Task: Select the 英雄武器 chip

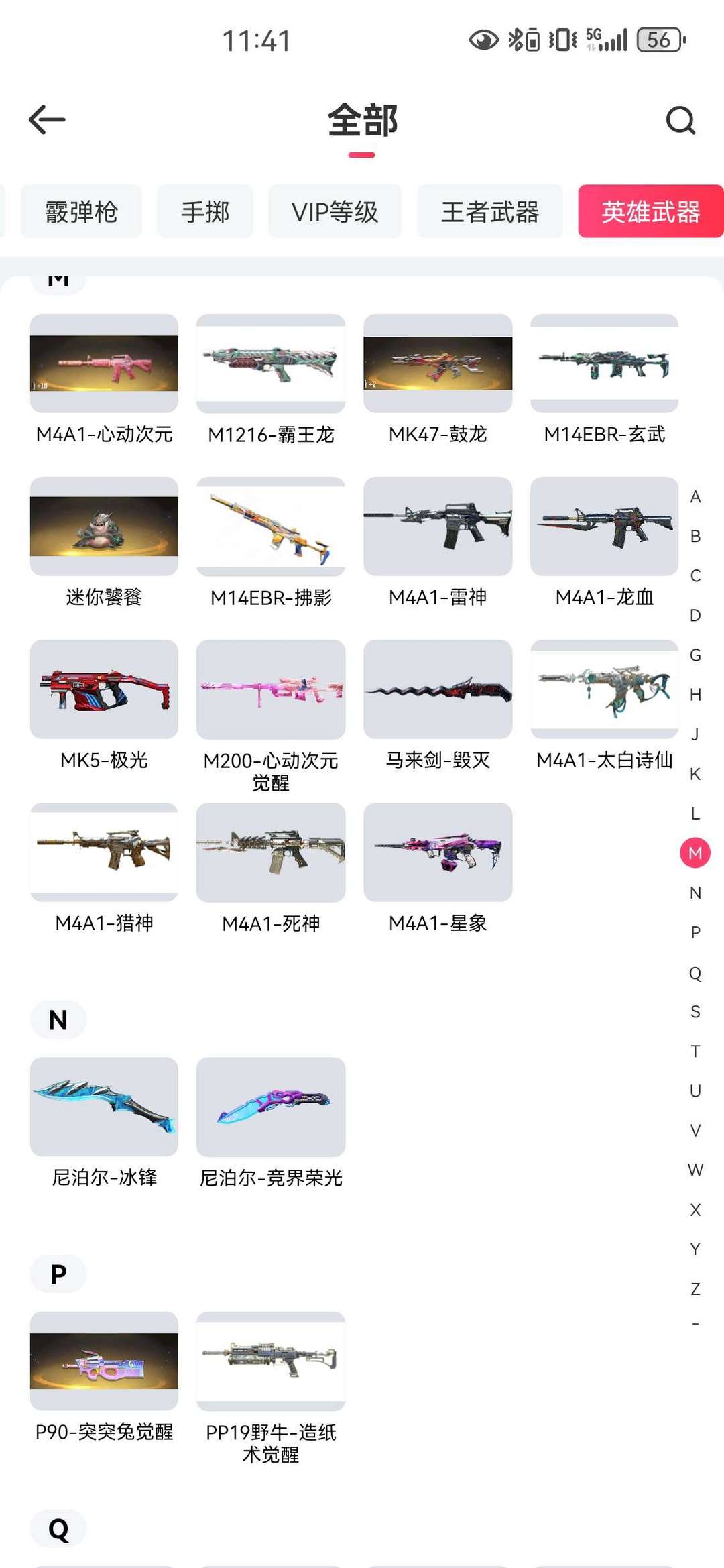Action: point(650,212)
